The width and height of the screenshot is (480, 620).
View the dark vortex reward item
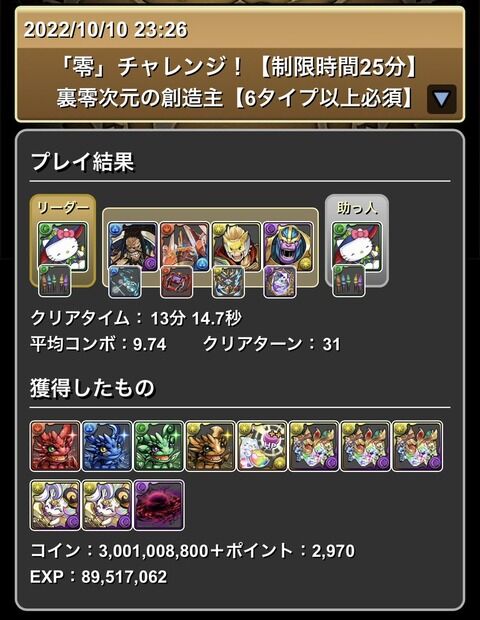point(159,505)
